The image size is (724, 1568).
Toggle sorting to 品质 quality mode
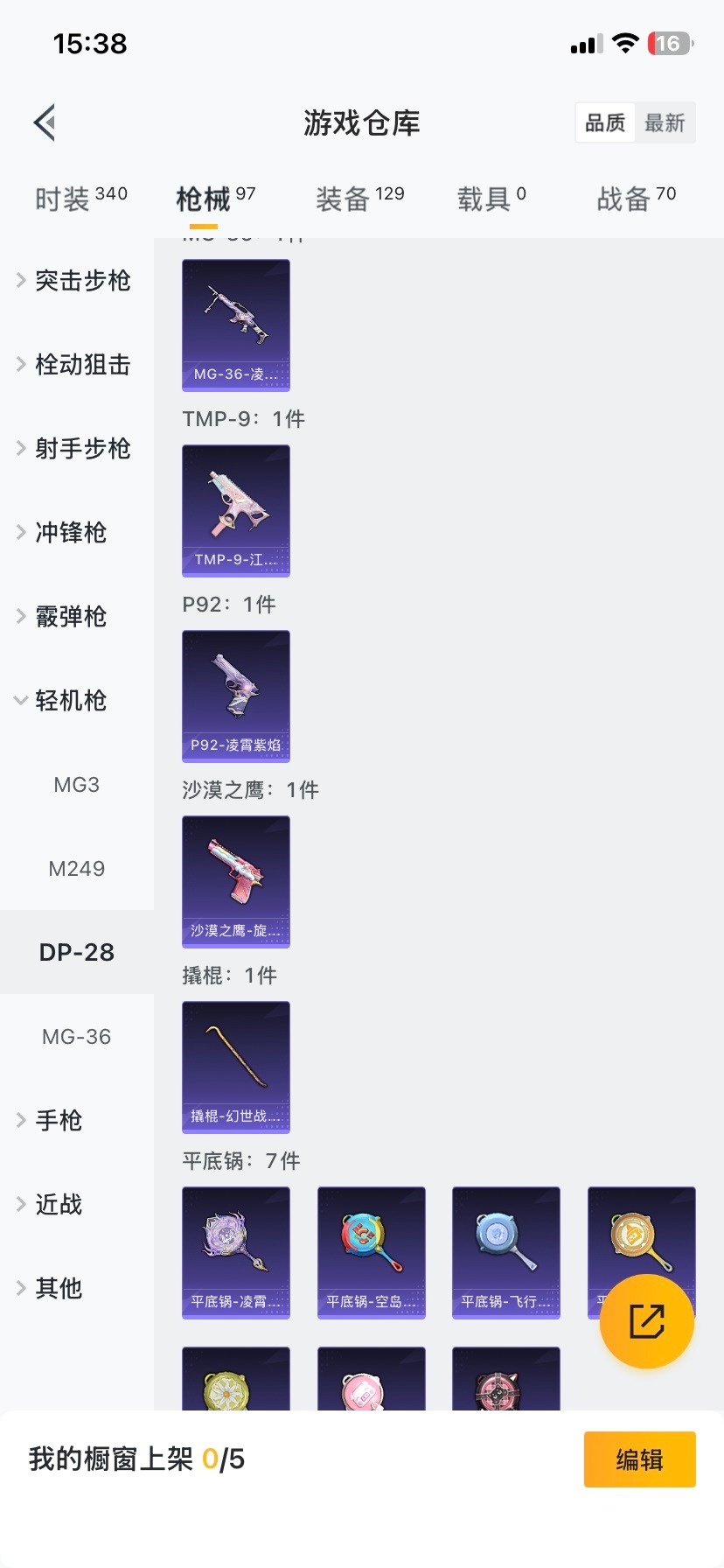[x=604, y=122]
